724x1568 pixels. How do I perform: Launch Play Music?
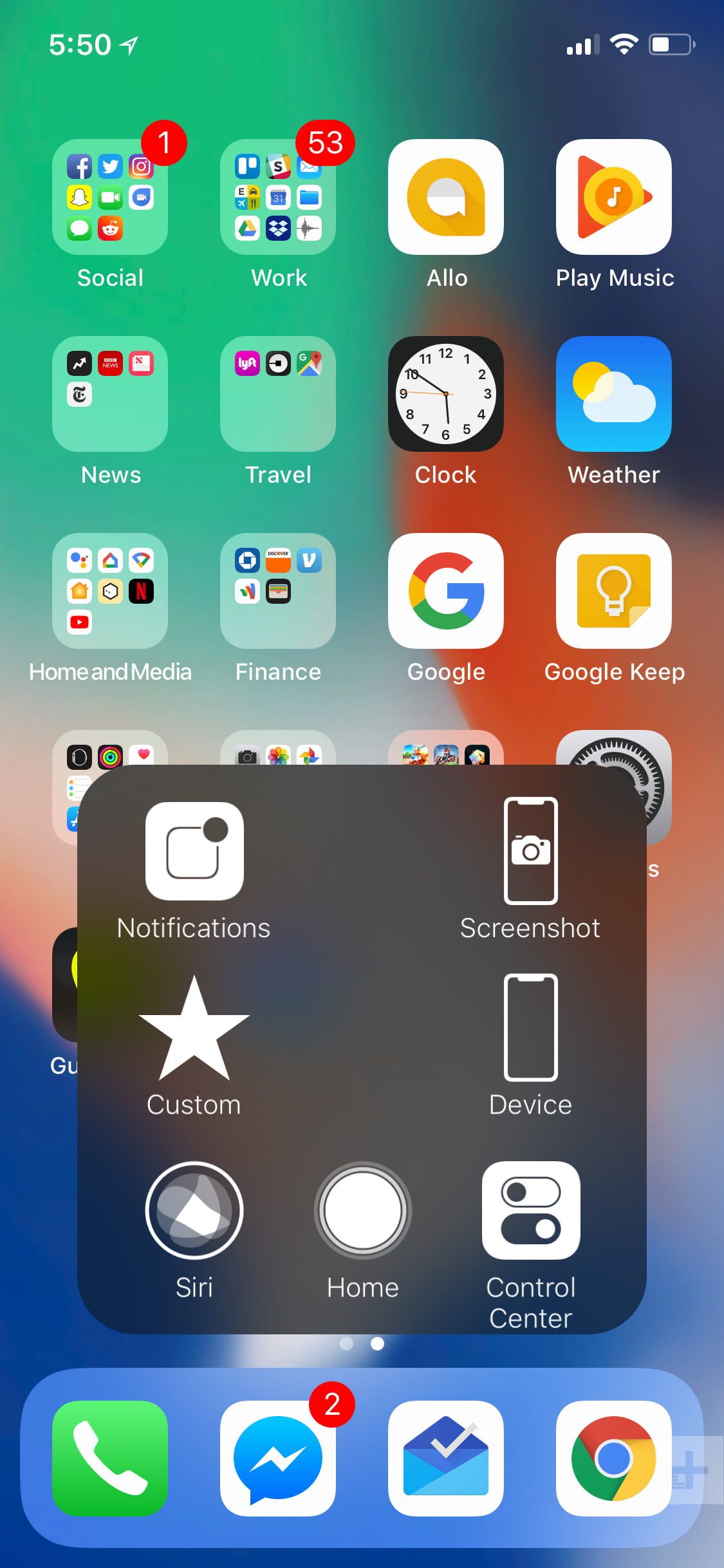[x=614, y=197]
